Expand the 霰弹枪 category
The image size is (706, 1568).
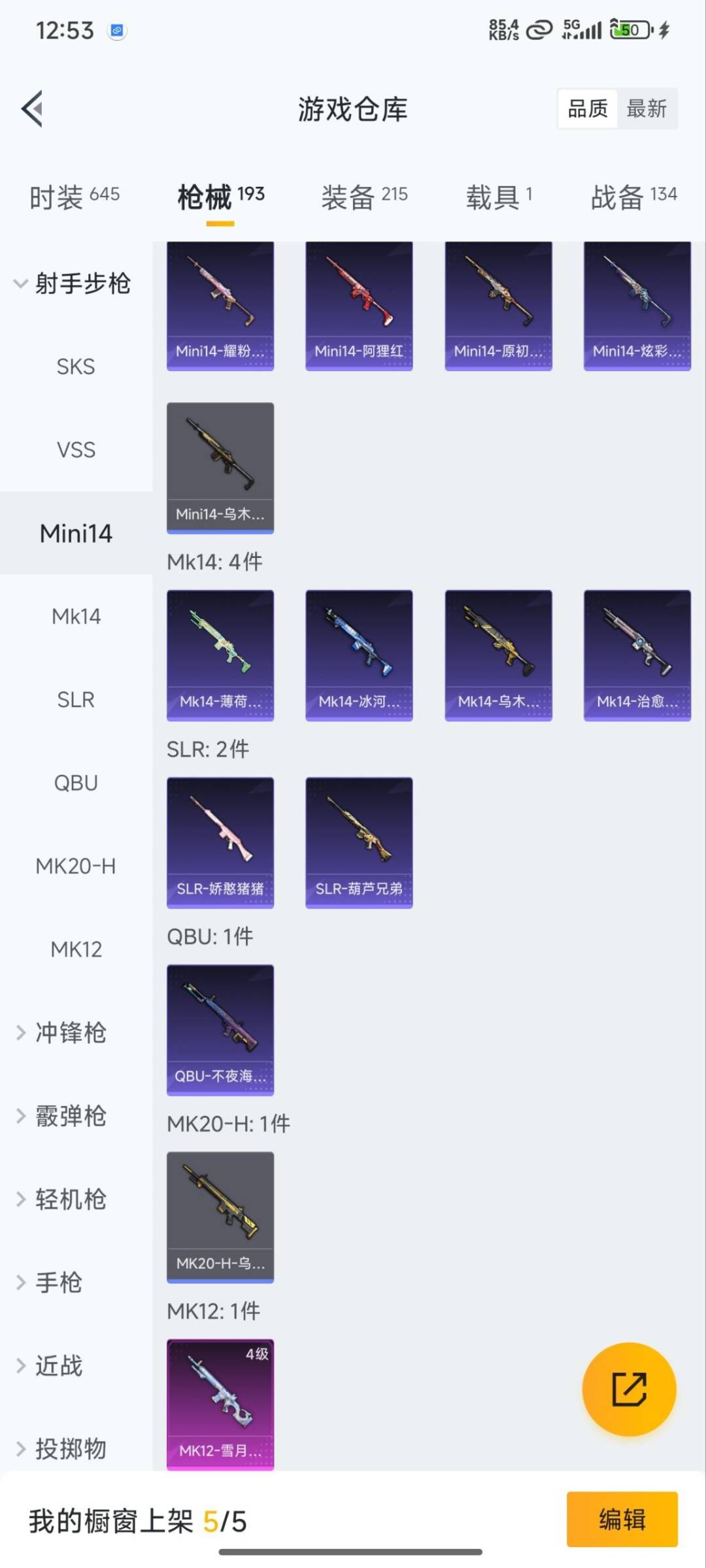70,1116
